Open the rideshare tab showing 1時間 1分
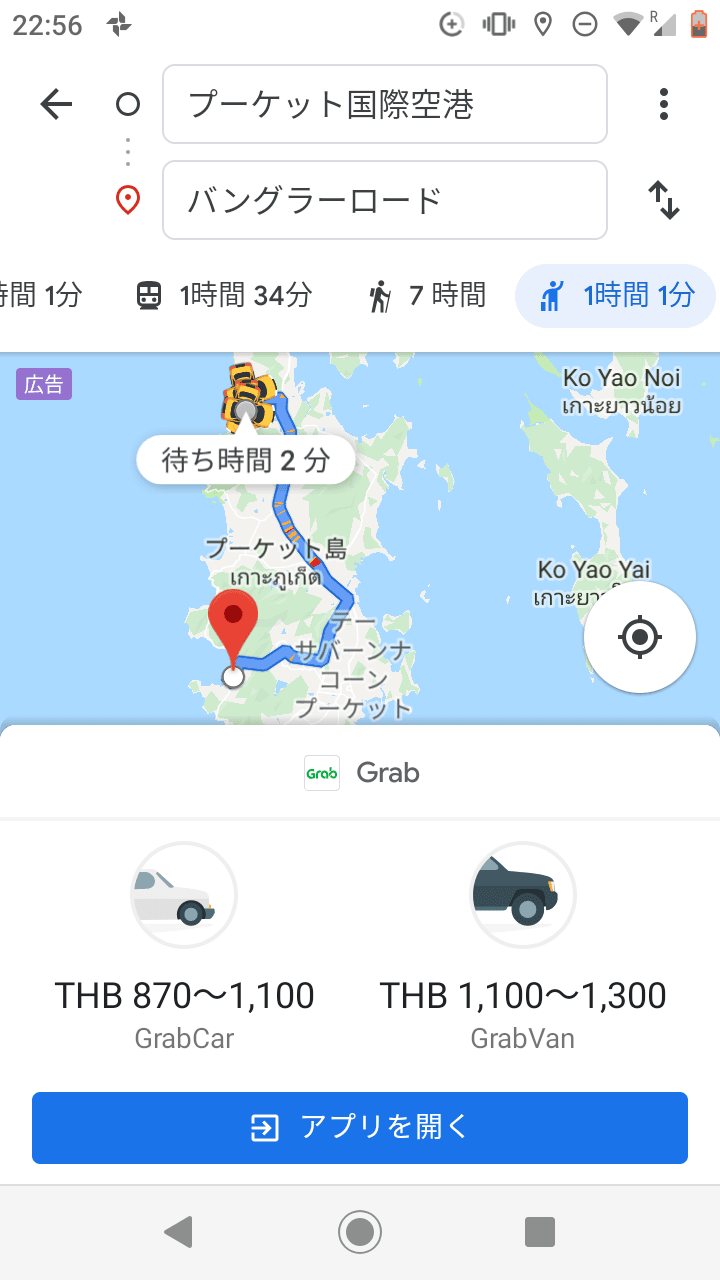The width and height of the screenshot is (720, 1280). [x=615, y=296]
